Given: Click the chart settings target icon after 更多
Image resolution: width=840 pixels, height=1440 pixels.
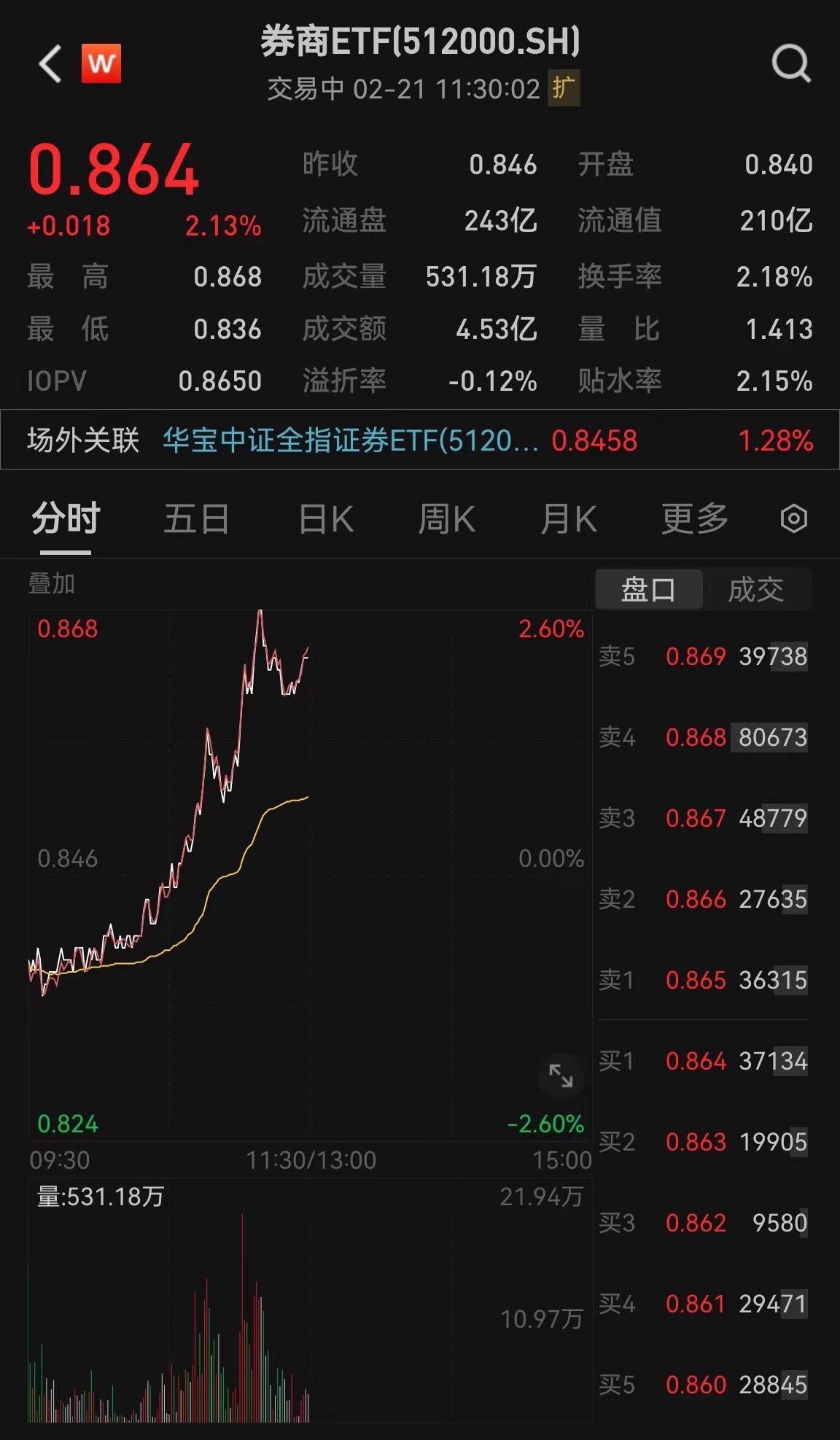Looking at the screenshot, I should (795, 518).
